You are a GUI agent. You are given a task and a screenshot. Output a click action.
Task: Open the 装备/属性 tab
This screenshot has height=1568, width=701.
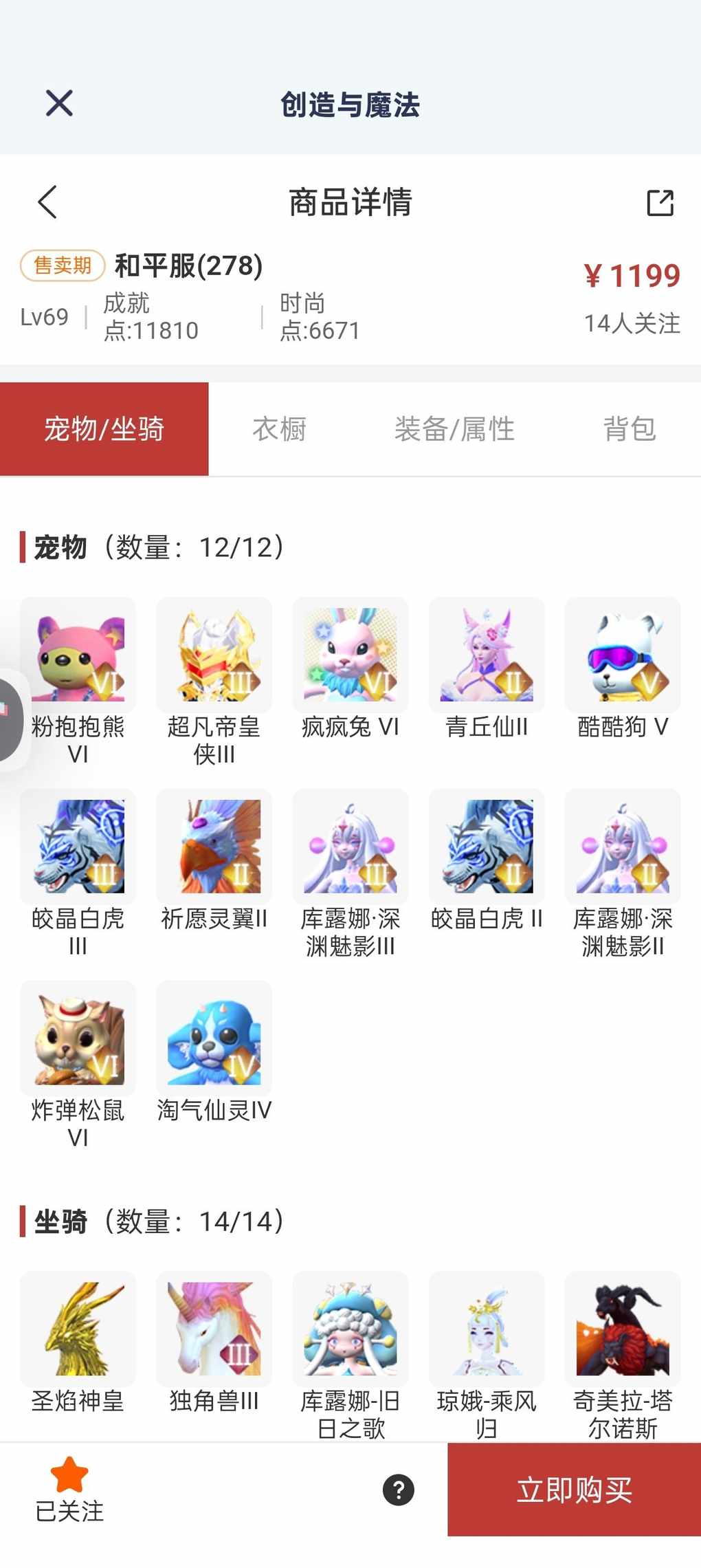[x=454, y=429]
